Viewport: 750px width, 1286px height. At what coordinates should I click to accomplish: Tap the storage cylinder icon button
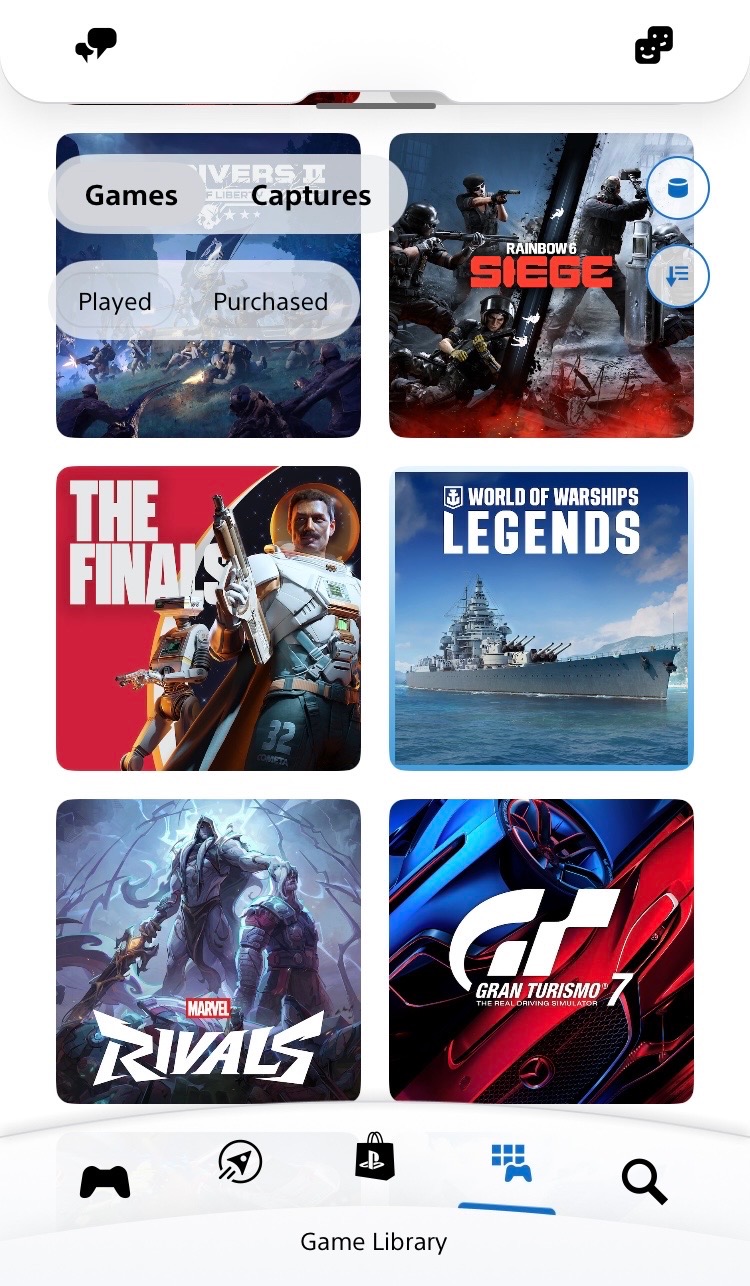click(678, 188)
